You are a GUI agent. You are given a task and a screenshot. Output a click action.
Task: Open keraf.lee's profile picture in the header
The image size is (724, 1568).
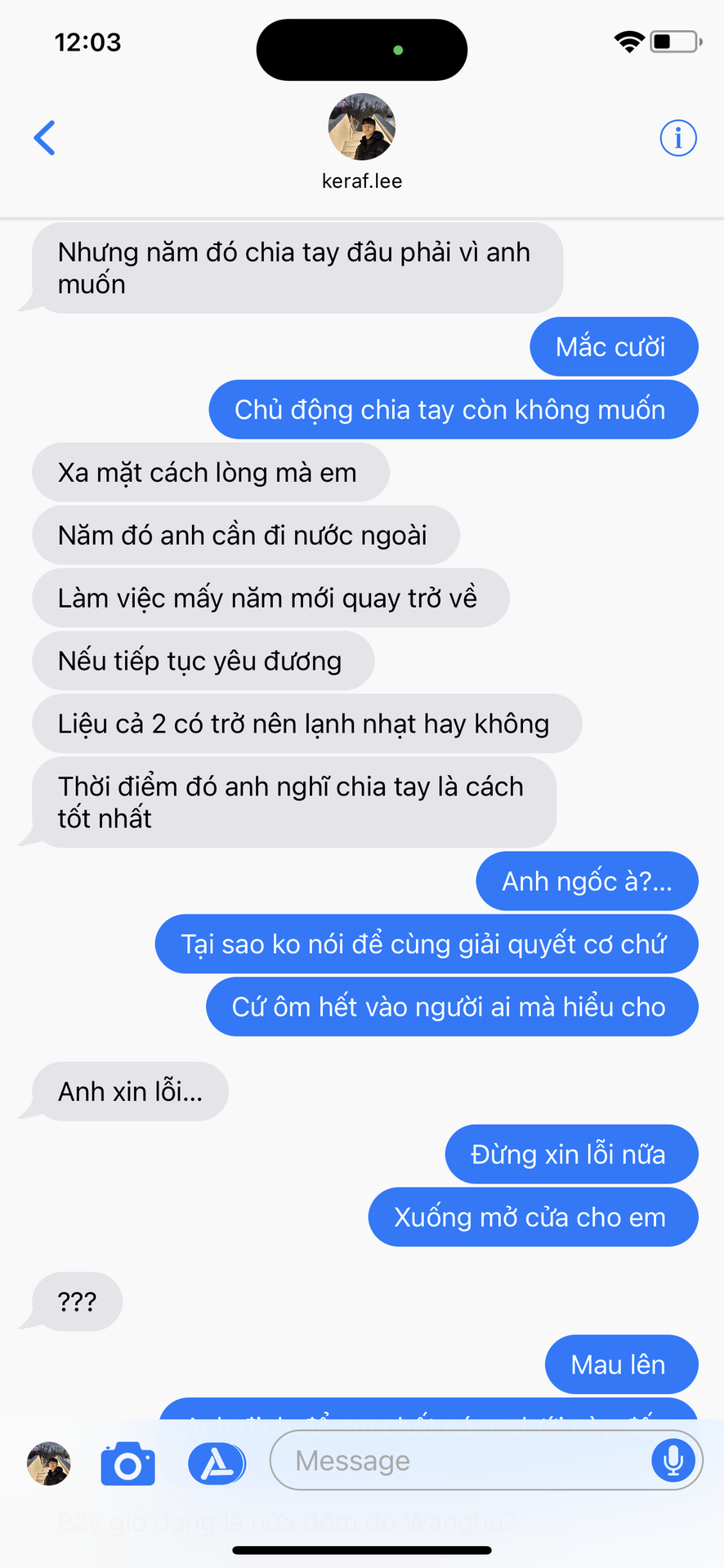point(362,127)
